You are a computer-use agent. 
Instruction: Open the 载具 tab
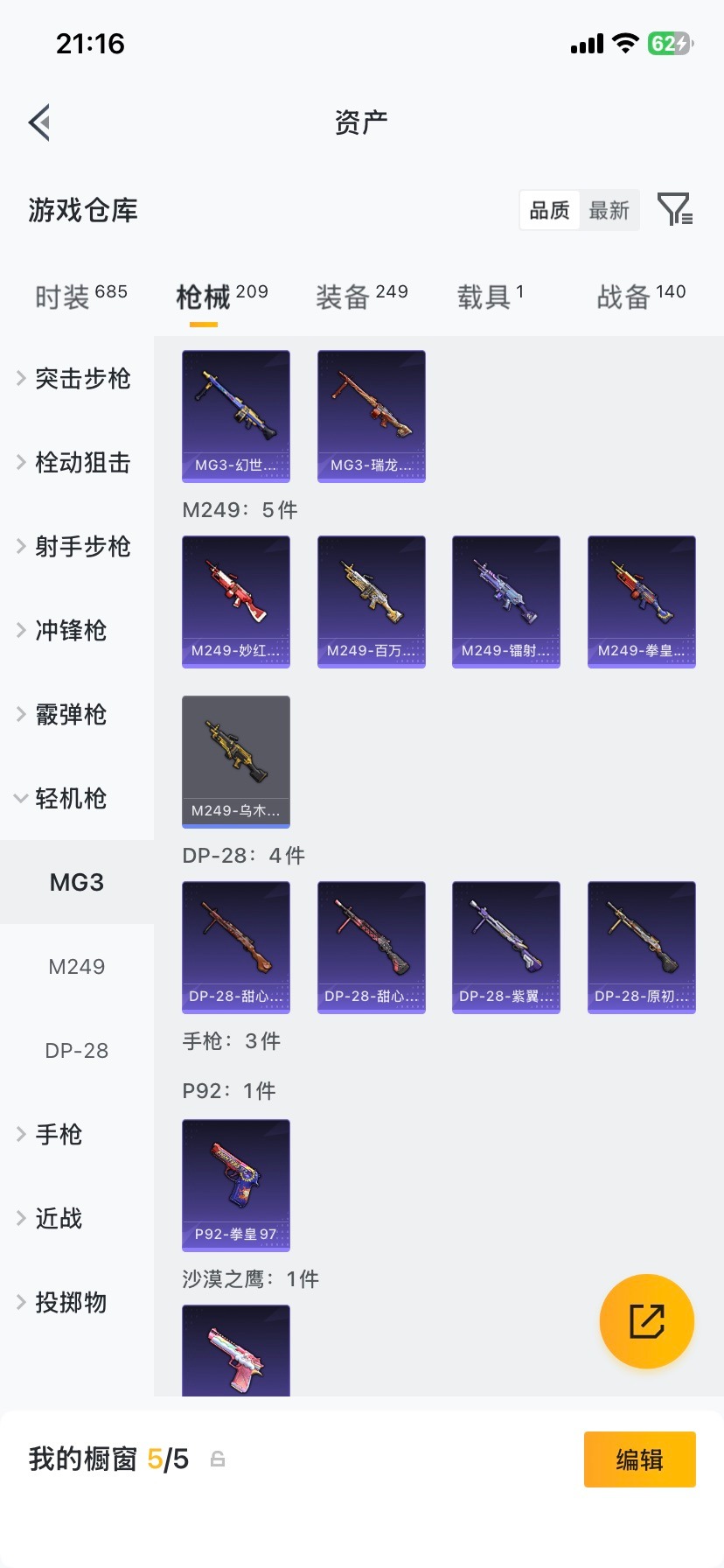[x=490, y=294]
